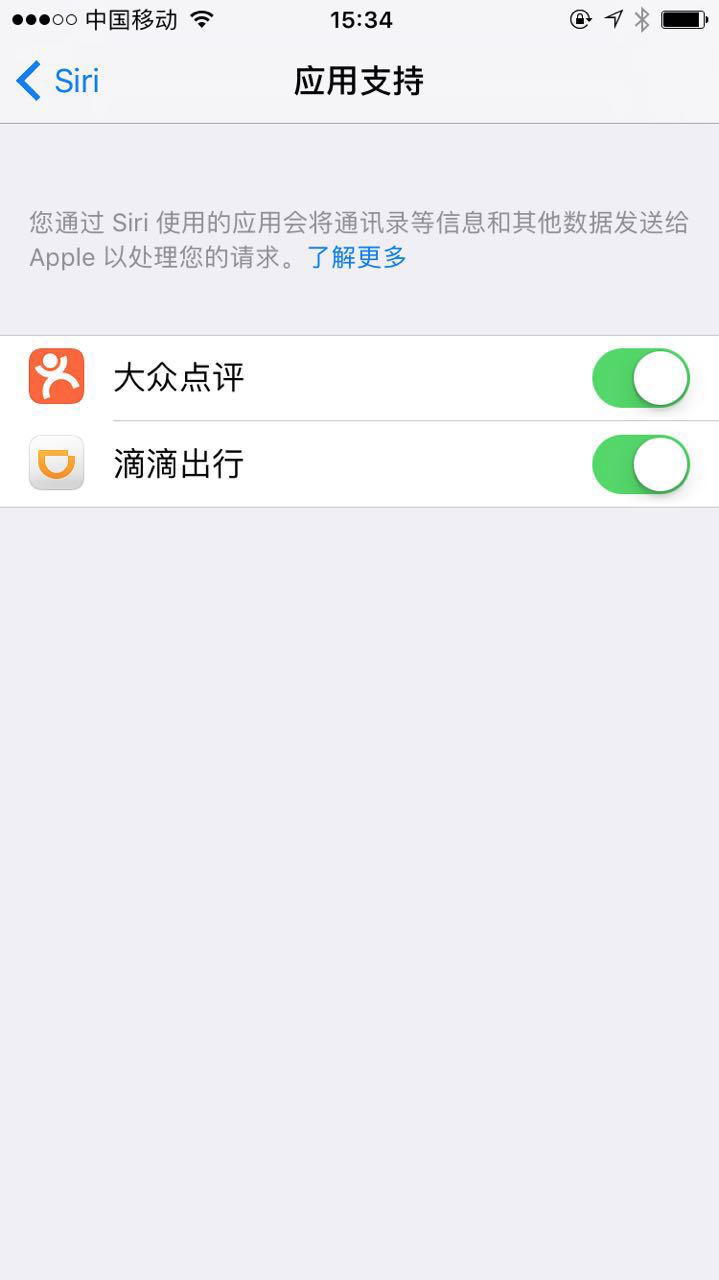Disable Siri support for 滴滴出行
719x1280 pixels.
click(x=641, y=464)
